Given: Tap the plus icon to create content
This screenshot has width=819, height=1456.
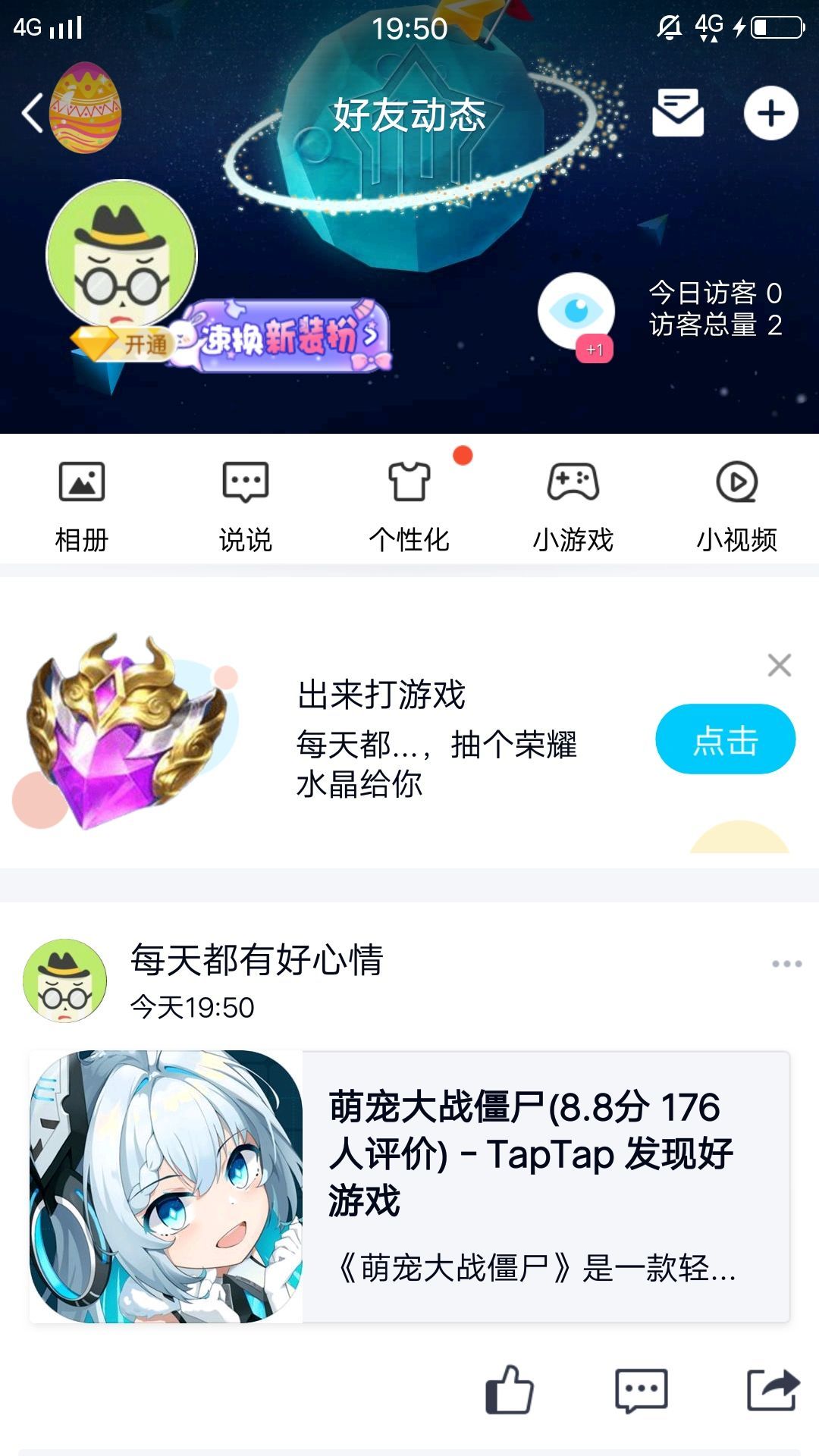Looking at the screenshot, I should (771, 112).
